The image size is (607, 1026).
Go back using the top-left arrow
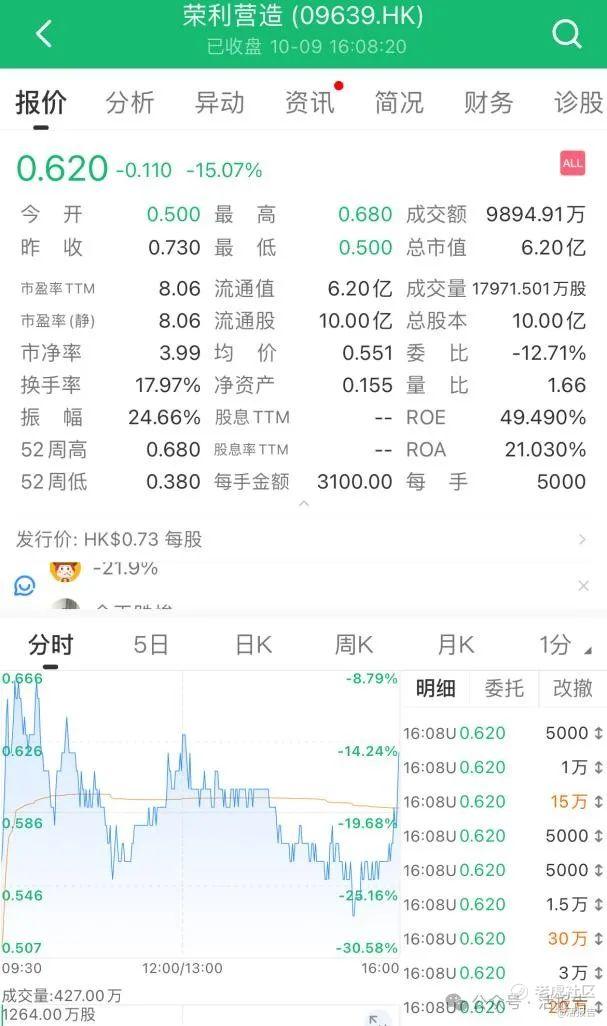coord(43,34)
